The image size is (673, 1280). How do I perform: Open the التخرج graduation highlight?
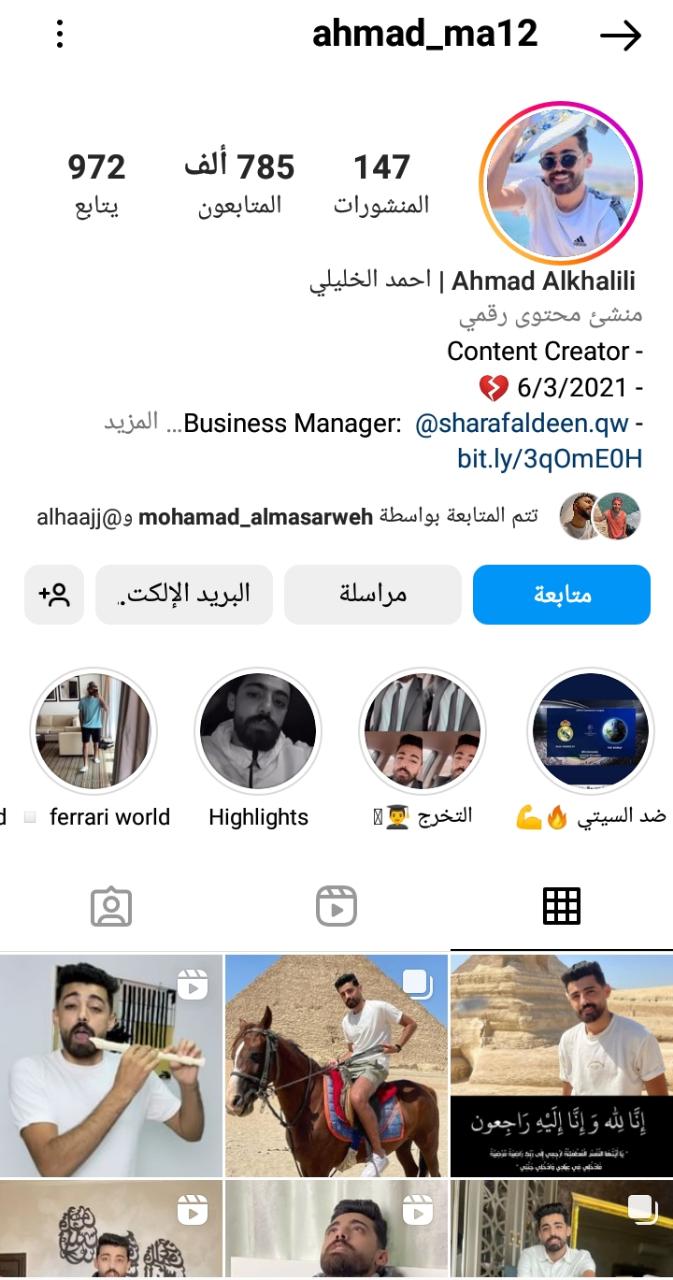point(422,731)
